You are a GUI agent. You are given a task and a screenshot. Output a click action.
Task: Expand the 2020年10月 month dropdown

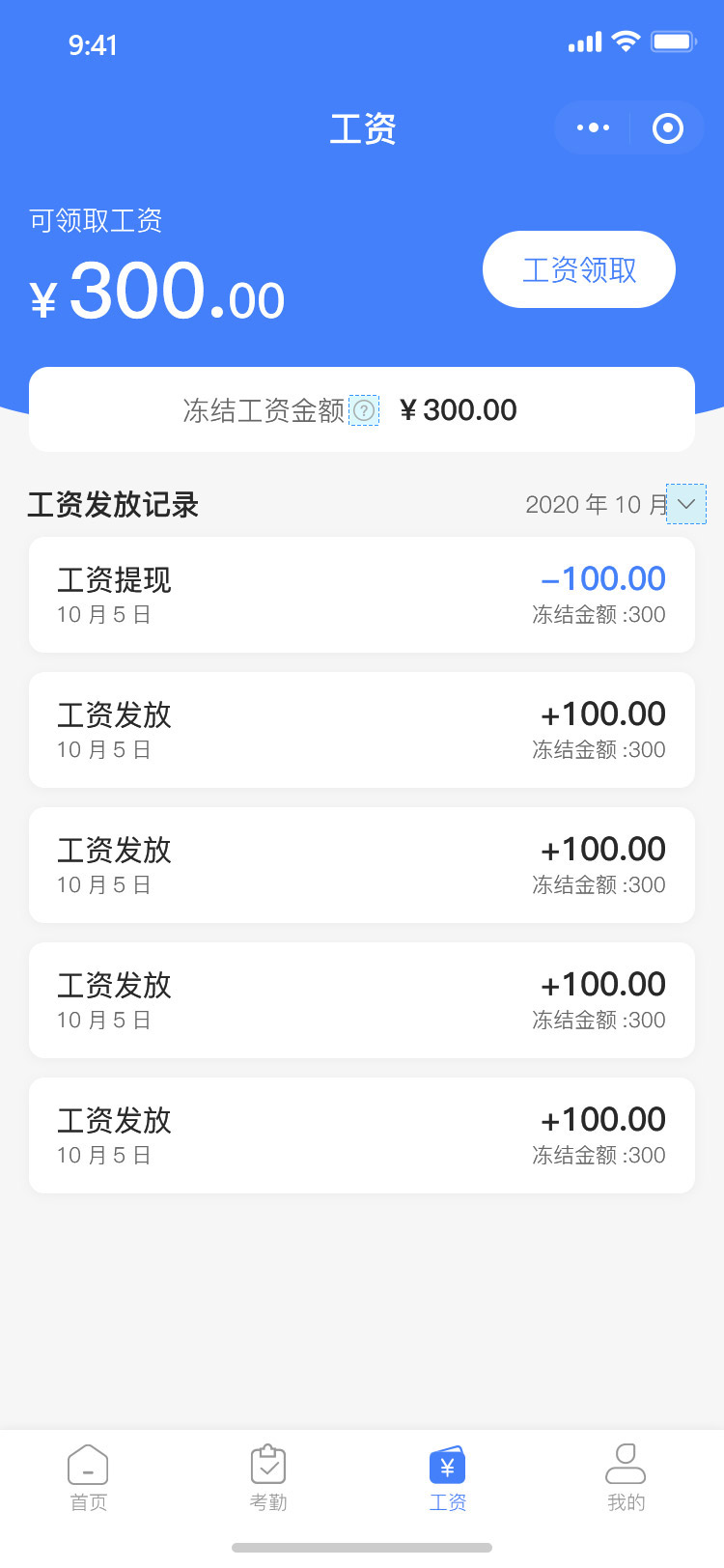point(686,504)
